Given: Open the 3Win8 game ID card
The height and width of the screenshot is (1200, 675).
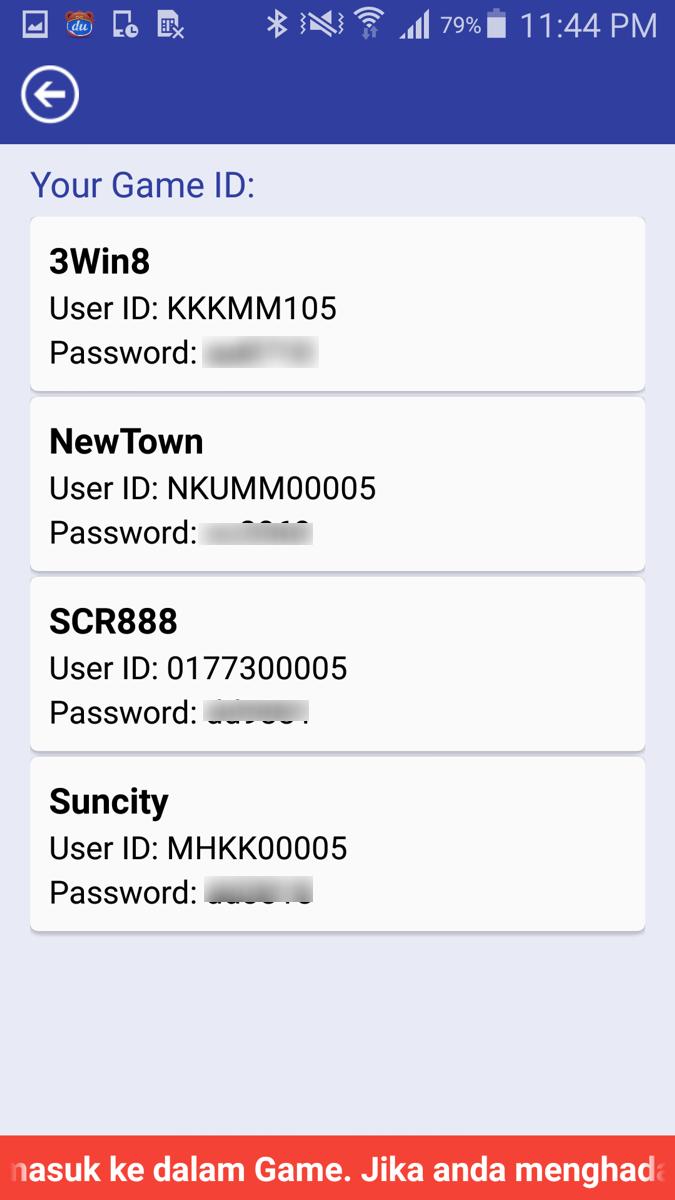Looking at the screenshot, I should pos(337,304).
